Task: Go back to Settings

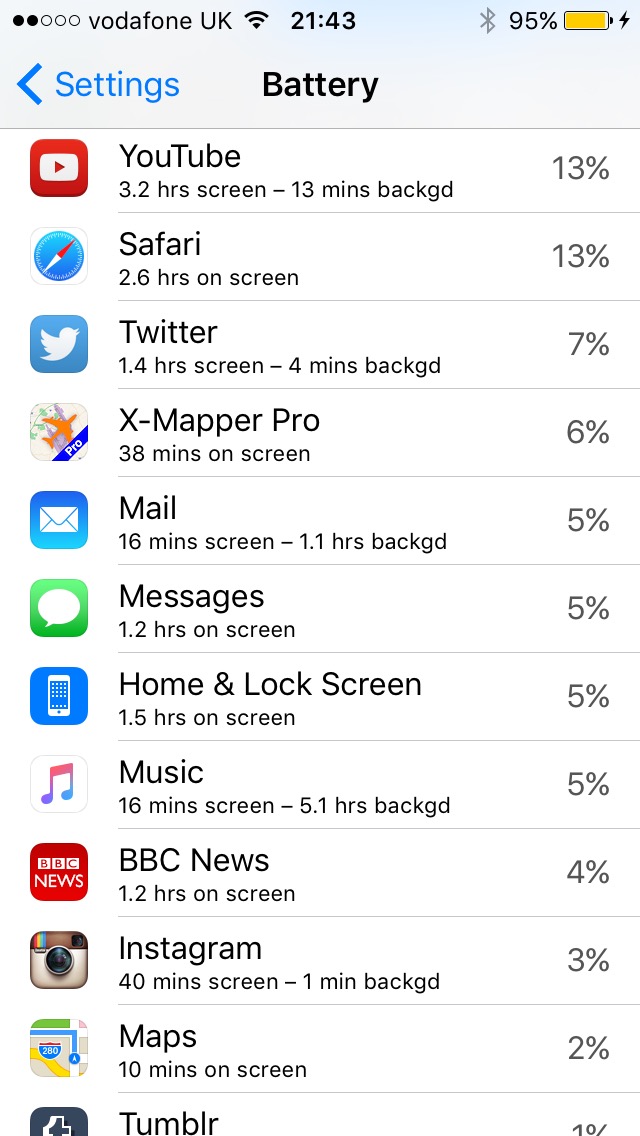Action: point(98,85)
